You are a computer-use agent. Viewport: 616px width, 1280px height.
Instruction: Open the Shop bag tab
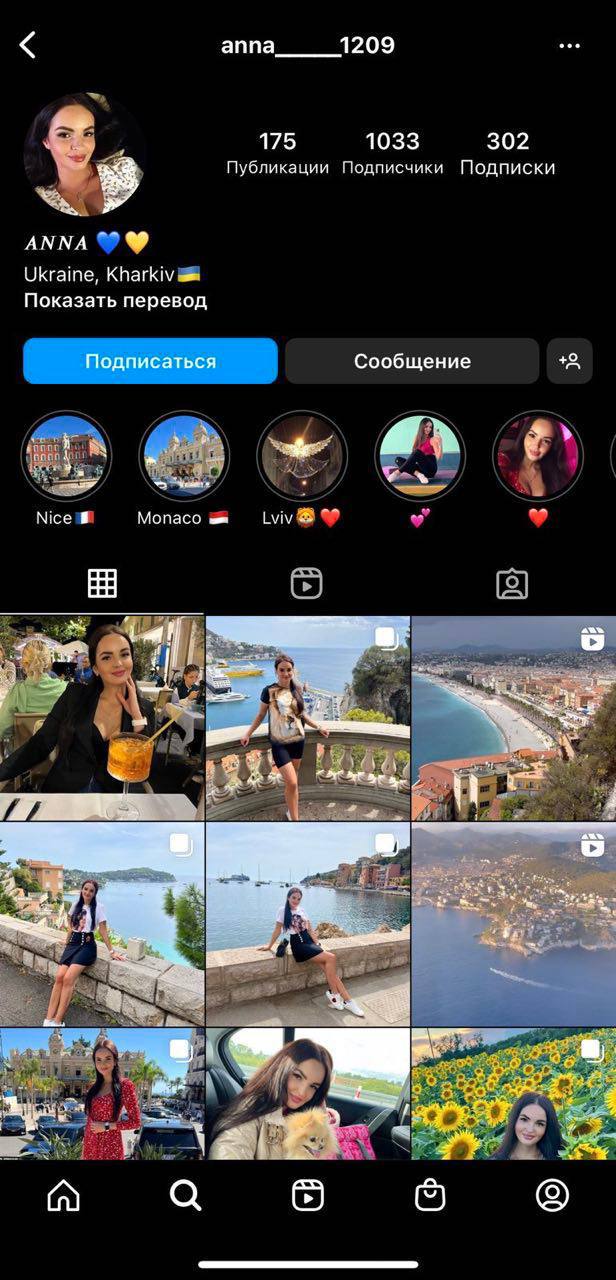tap(430, 1195)
